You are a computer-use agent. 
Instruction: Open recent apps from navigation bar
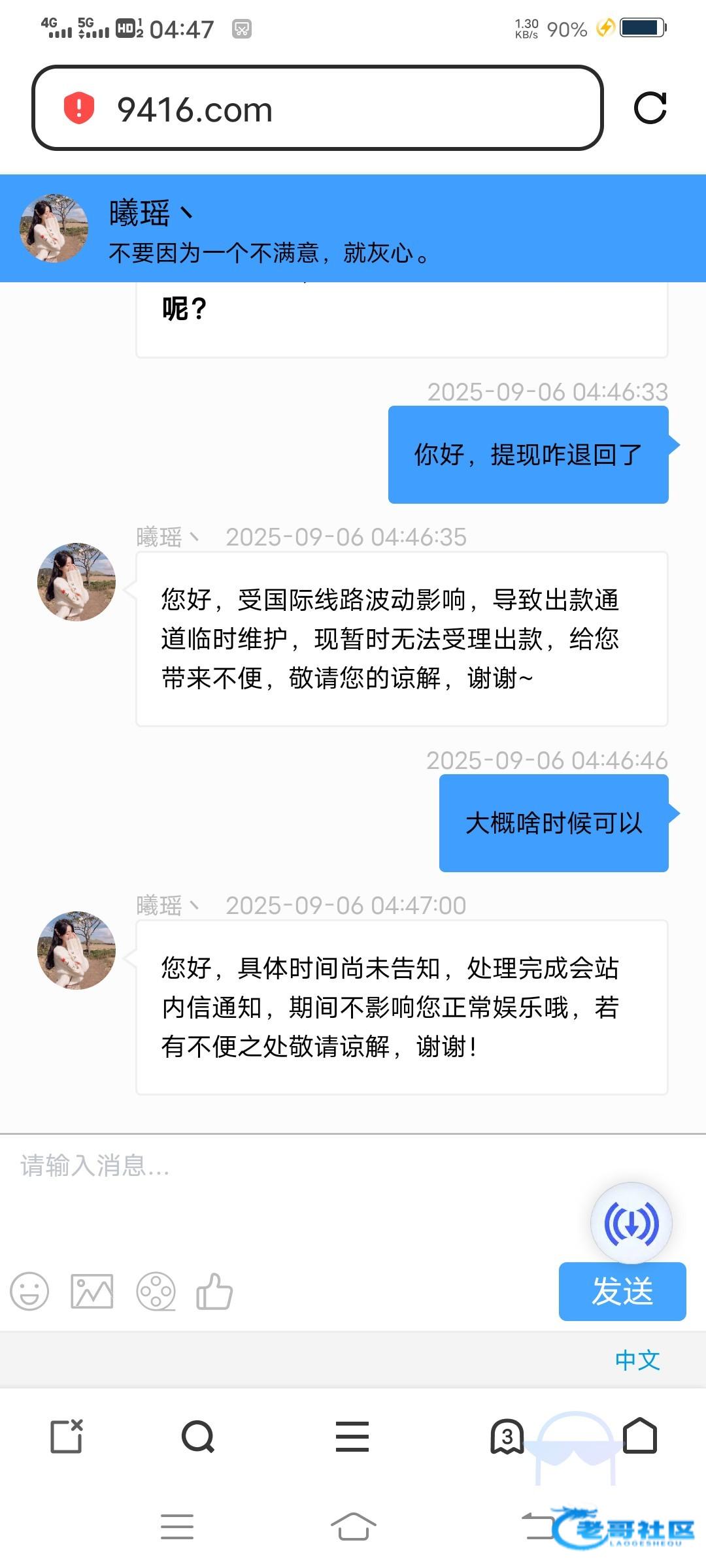click(177, 1526)
